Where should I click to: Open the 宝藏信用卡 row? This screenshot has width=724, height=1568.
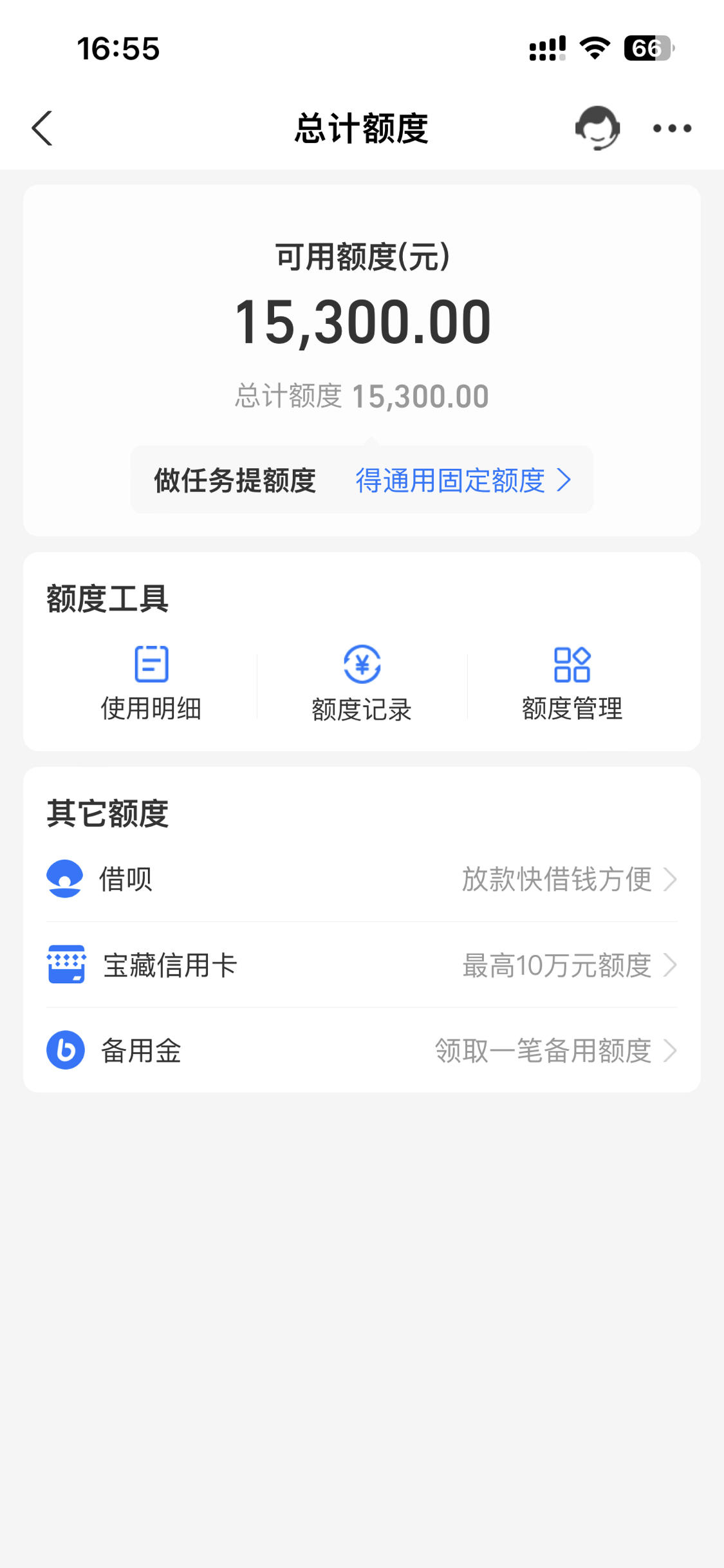(x=362, y=965)
